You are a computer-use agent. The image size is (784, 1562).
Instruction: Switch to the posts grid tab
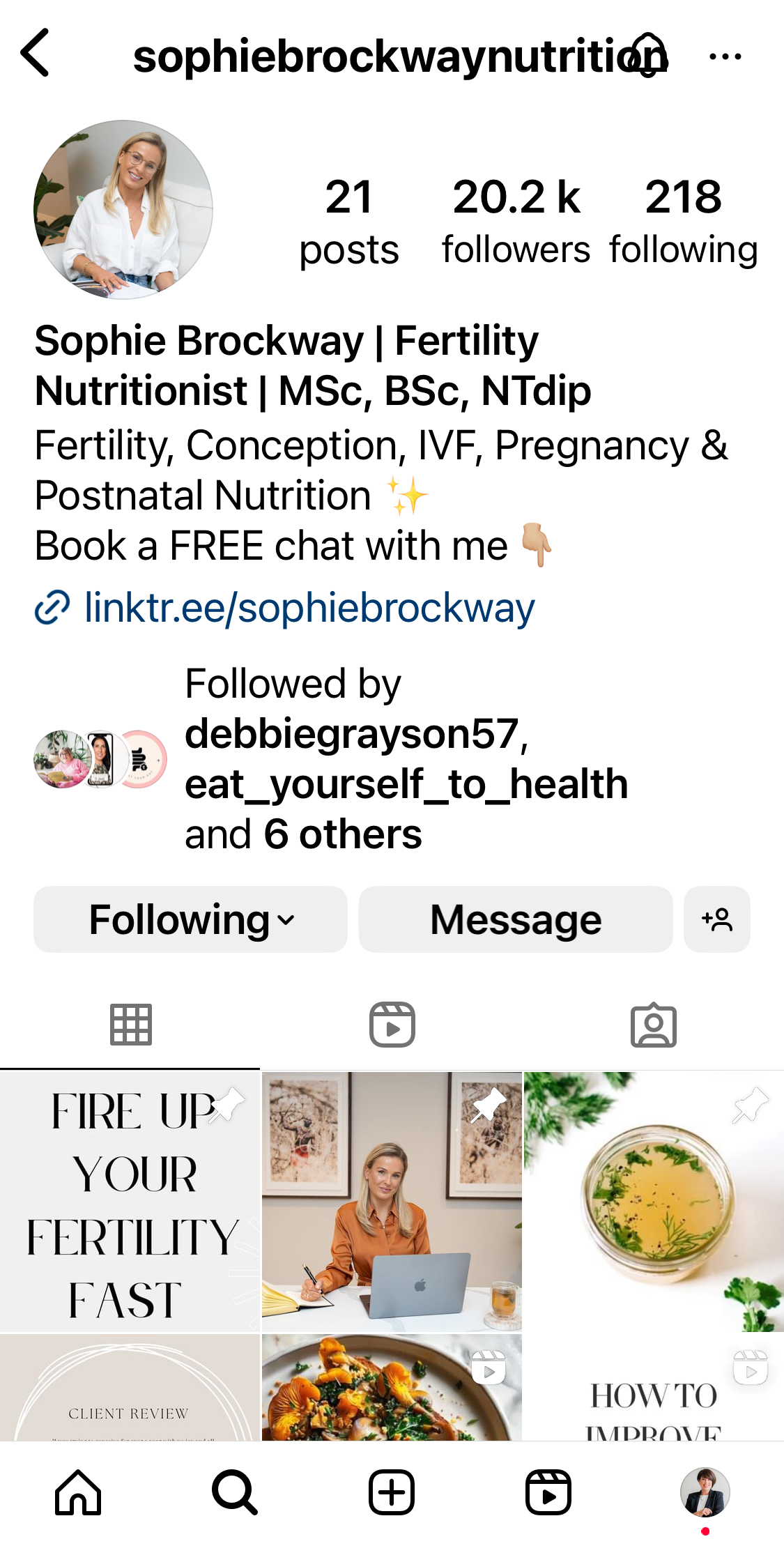point(130,1025)
